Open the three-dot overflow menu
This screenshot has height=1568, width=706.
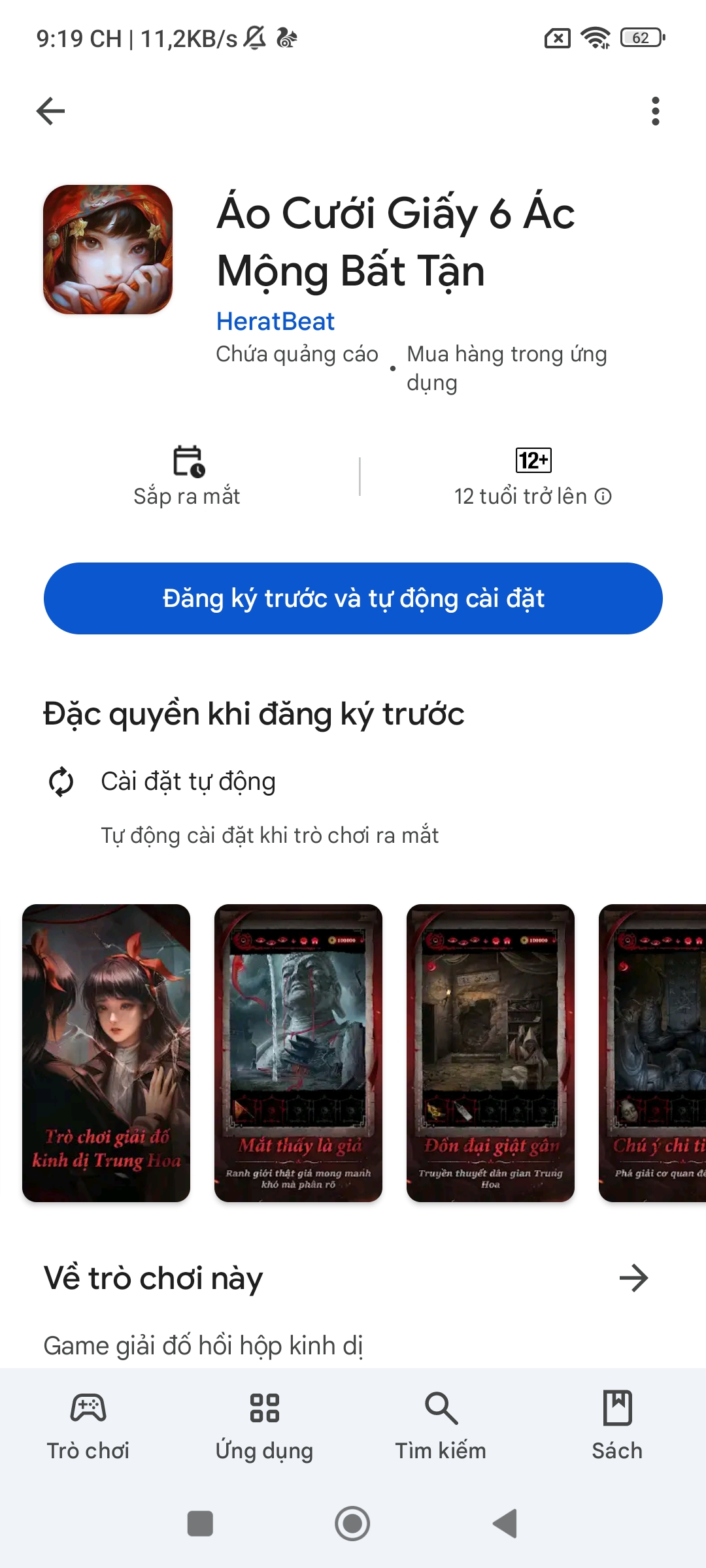point(655,111)
